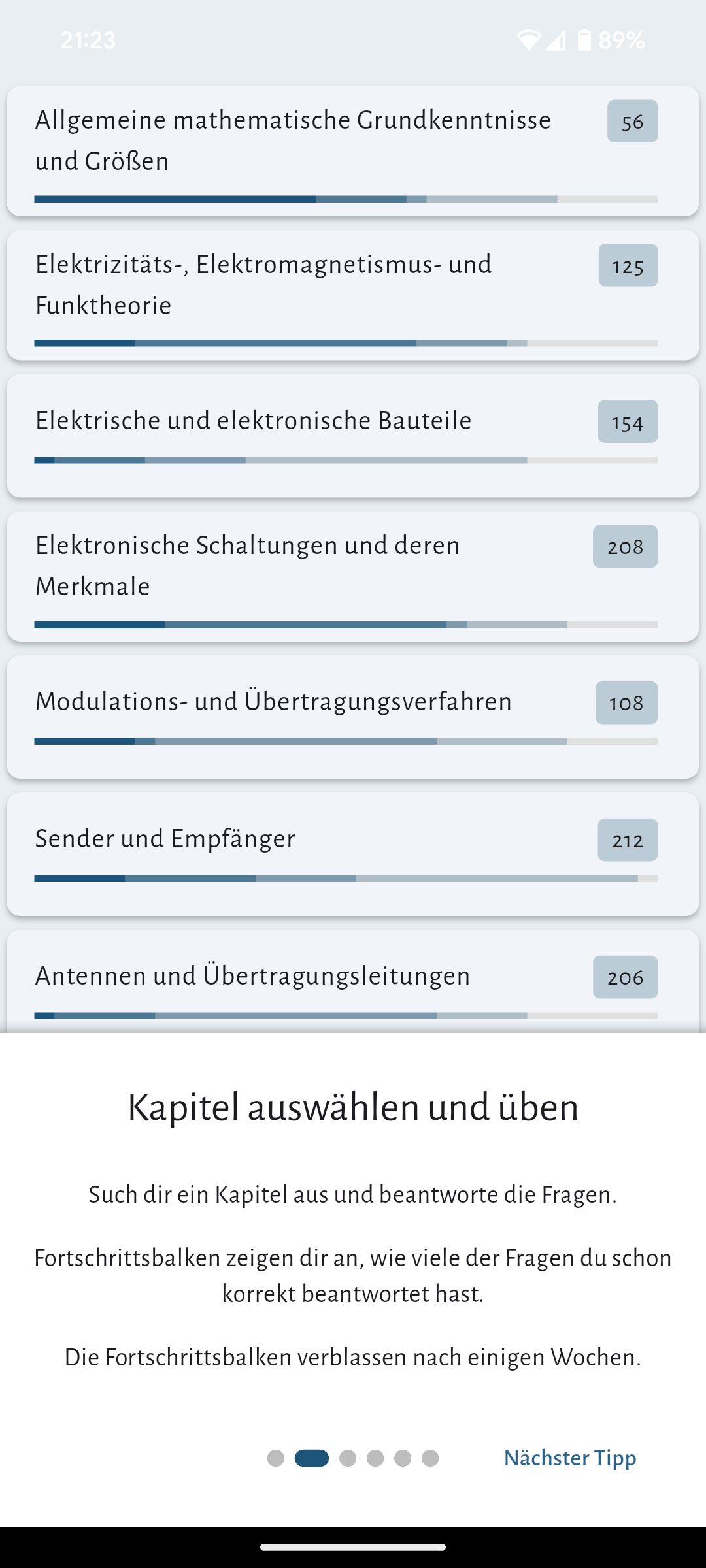Open Elektronische Schaltungen und deren Merkmale
This screenshot has width=706, height=1568.
[x=353, y=576]
